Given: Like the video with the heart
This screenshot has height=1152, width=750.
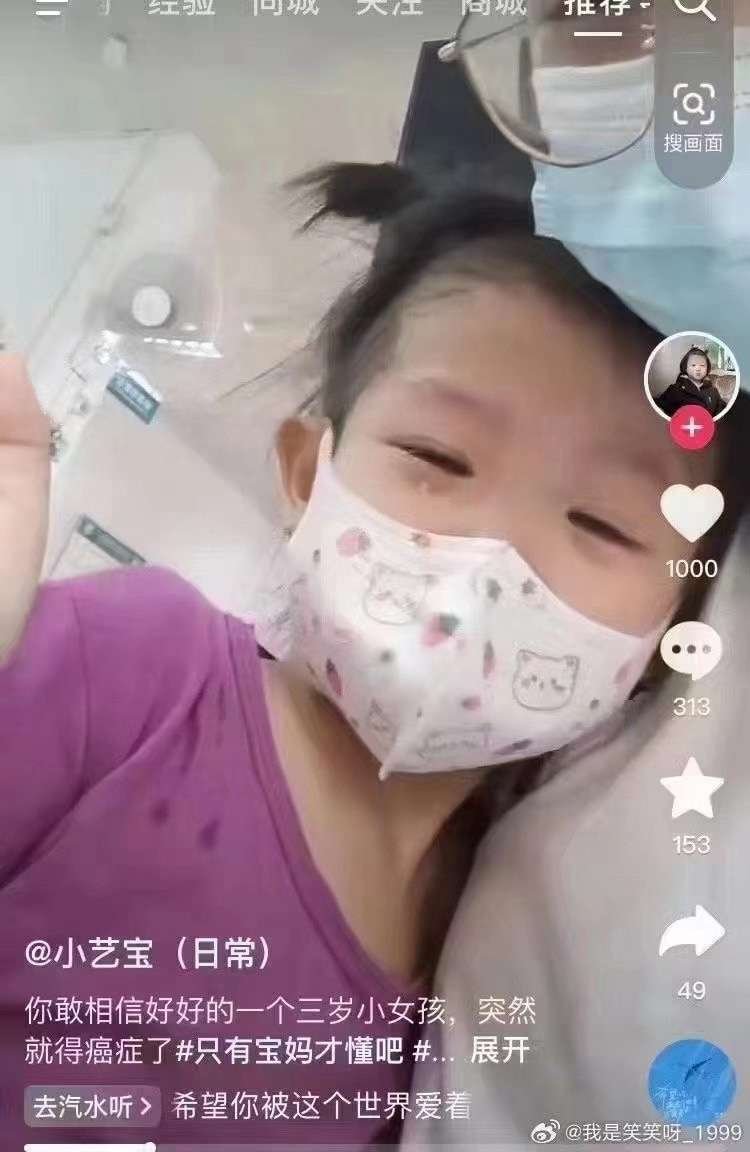Looking at the screenshot, I should (692, 513).
